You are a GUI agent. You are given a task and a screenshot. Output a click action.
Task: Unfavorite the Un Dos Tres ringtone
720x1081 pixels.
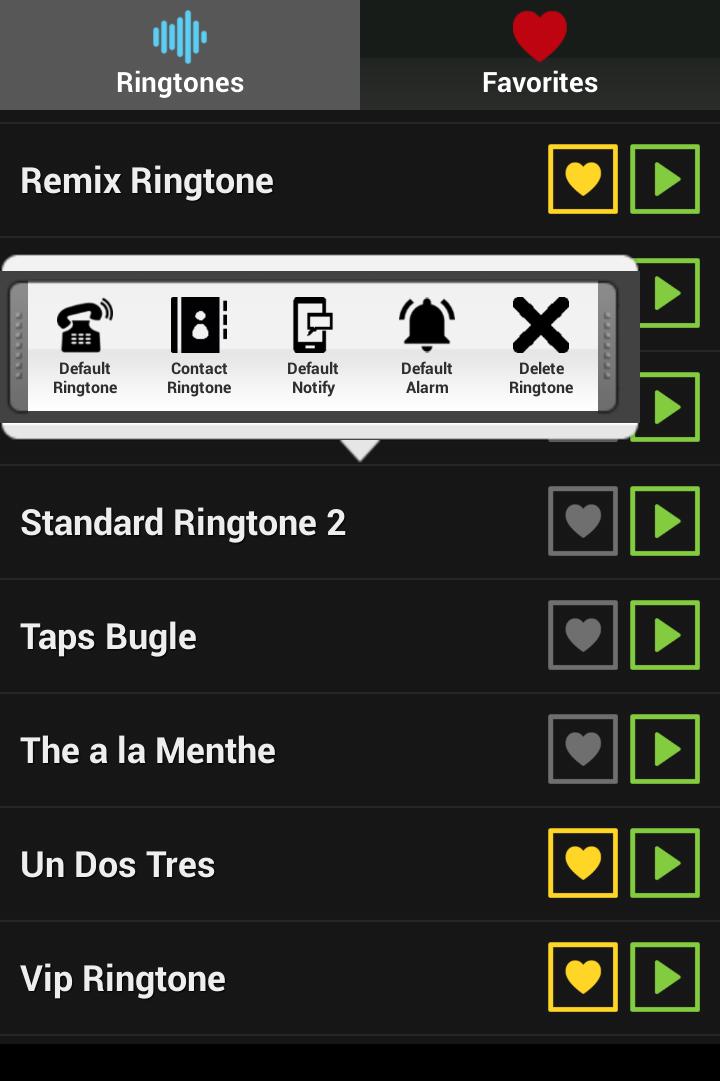click(582, 863)
